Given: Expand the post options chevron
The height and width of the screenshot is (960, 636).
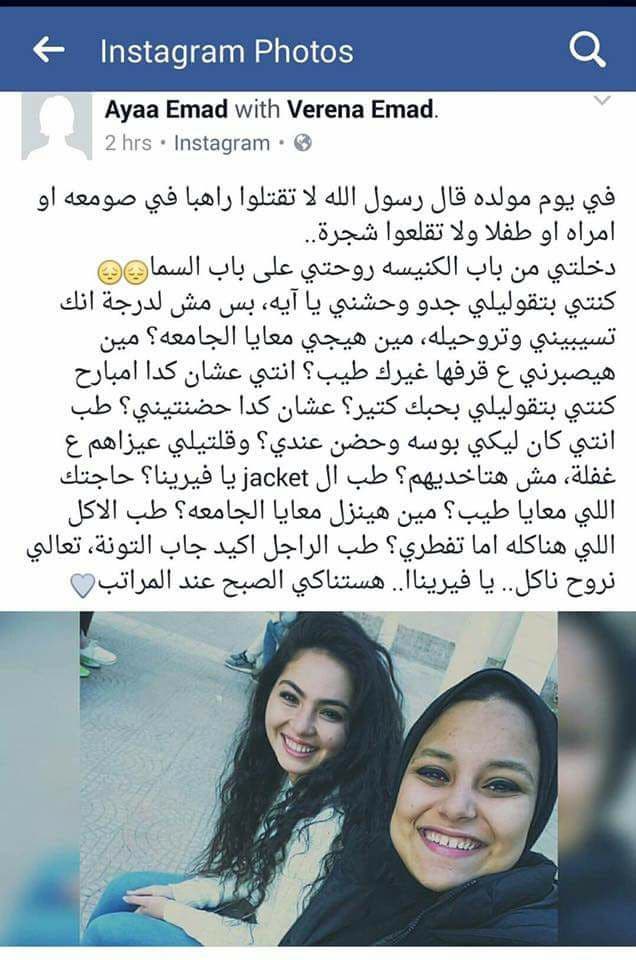Looking at the screenshot, I should pos(601,101).
